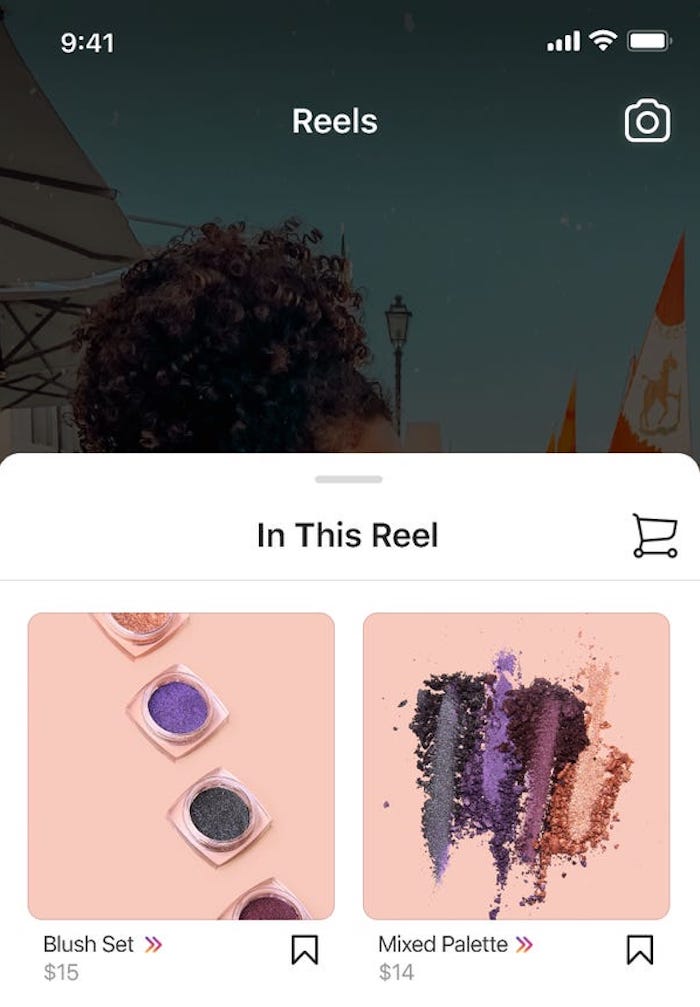Open the camera to record a reel

(647, 122)
